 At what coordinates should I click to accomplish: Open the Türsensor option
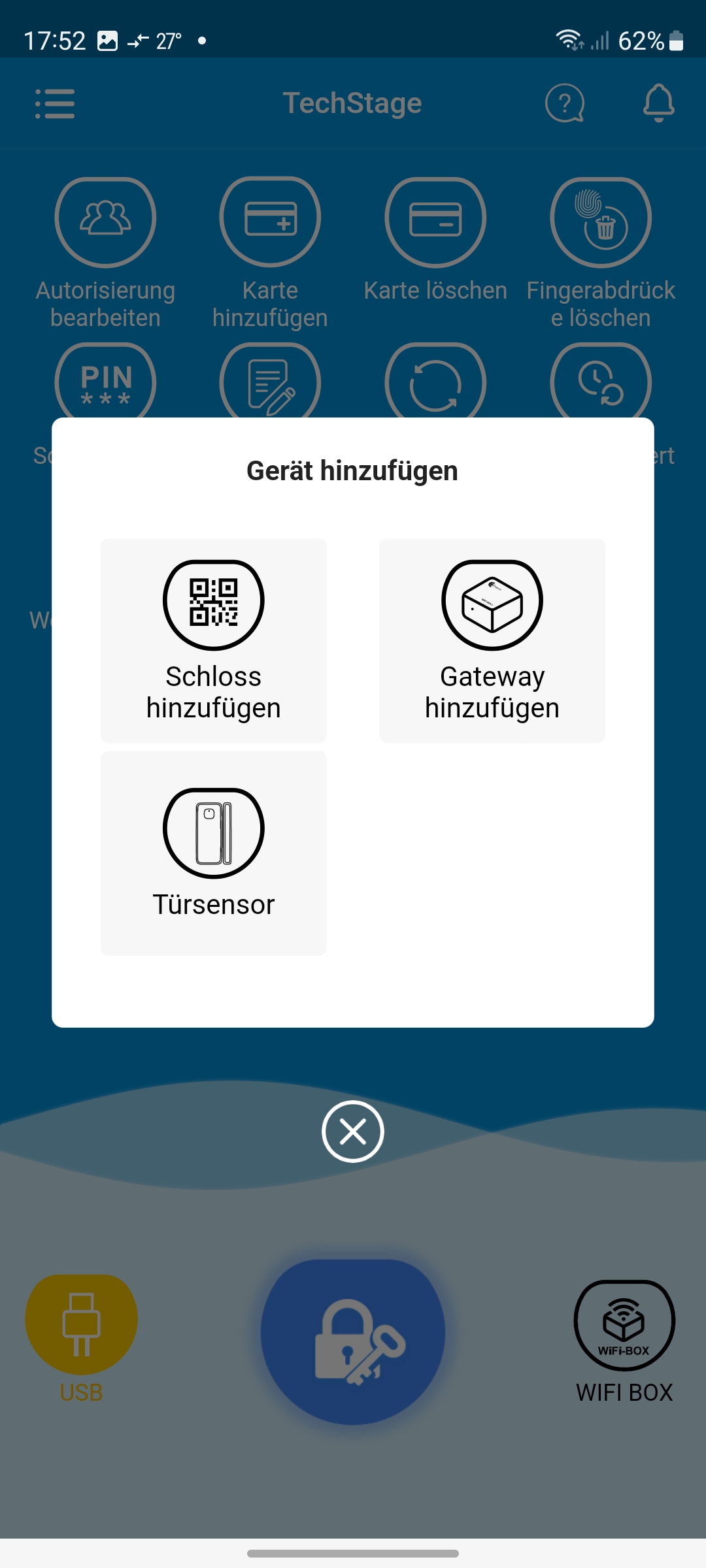pyautogui.click(x=213, y=853)
